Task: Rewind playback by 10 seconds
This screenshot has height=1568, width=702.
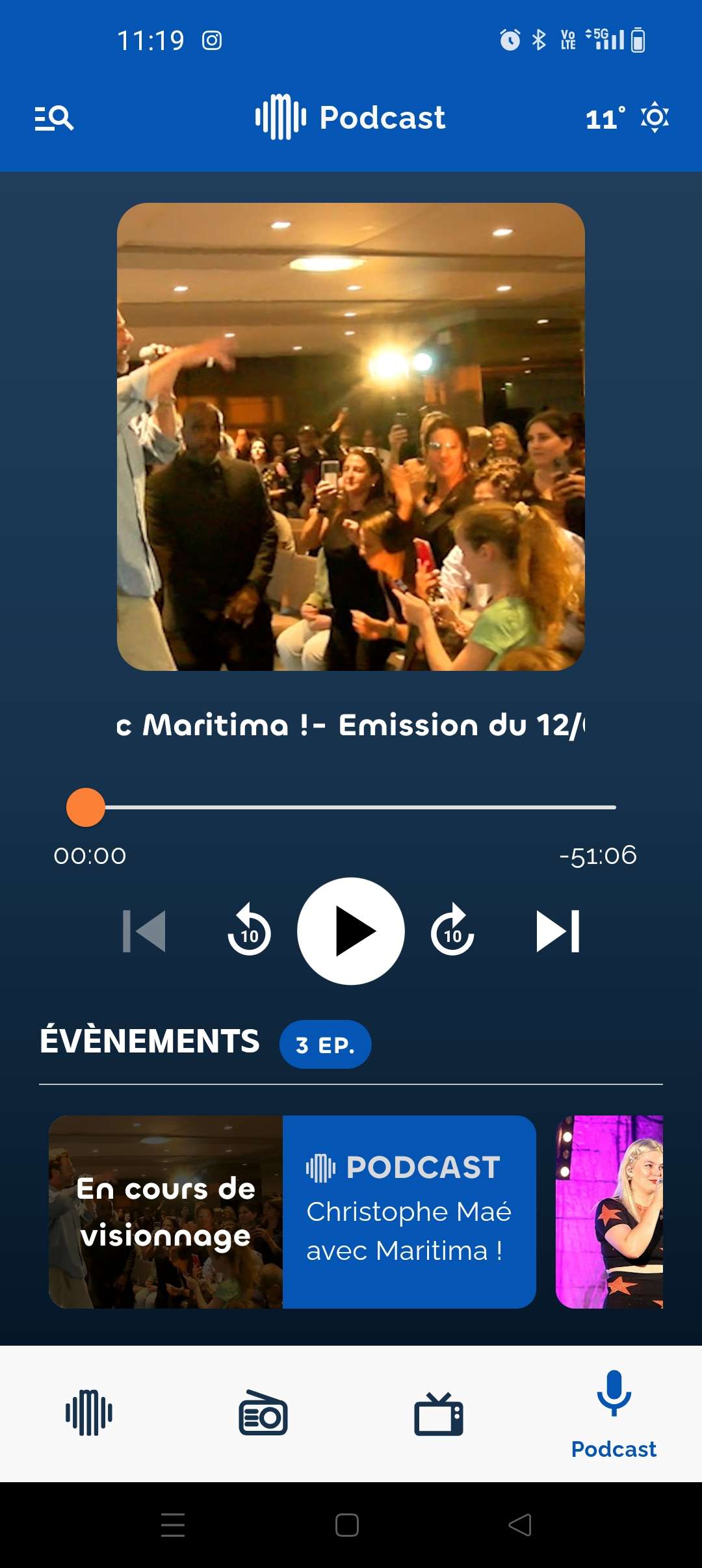Action: [249, 931]
